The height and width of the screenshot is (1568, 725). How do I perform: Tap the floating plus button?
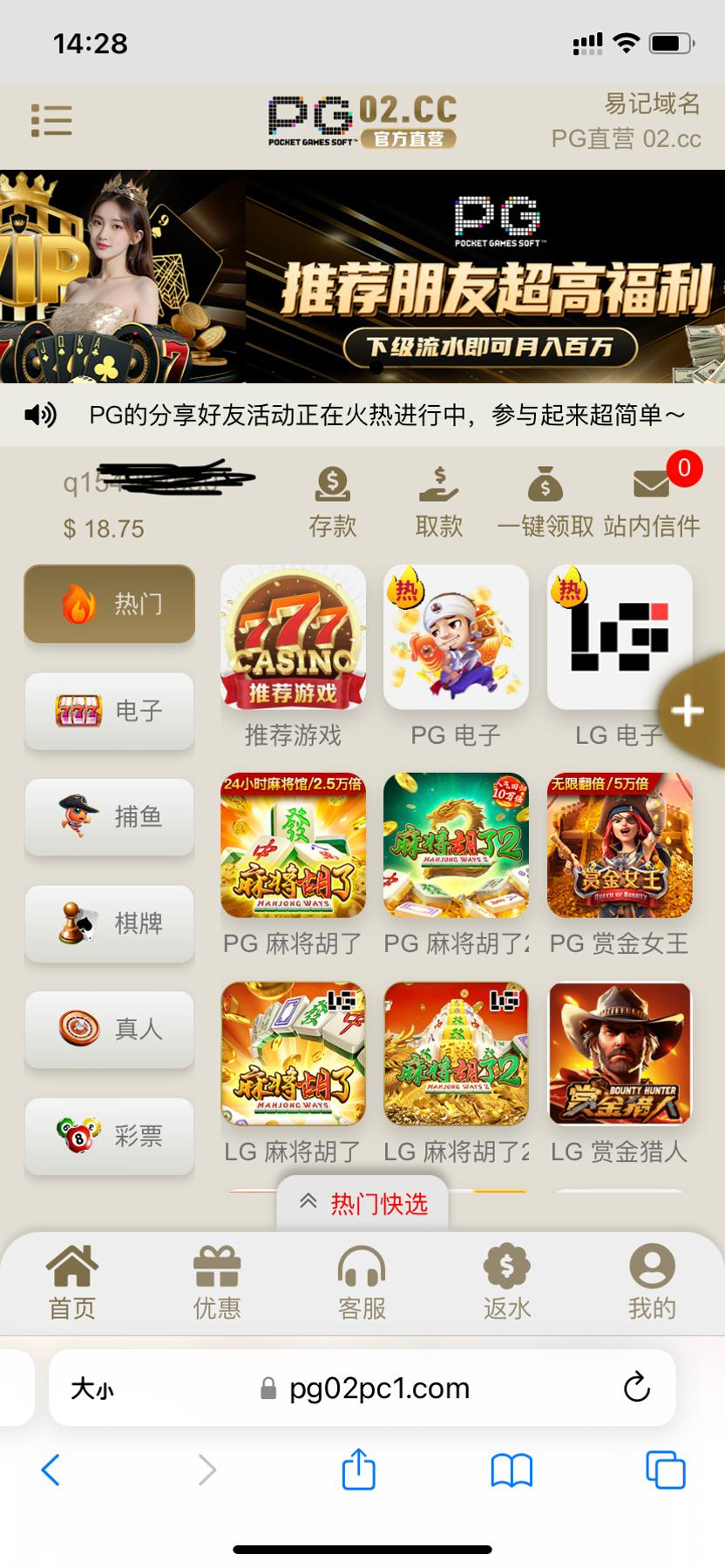point(688,711)
